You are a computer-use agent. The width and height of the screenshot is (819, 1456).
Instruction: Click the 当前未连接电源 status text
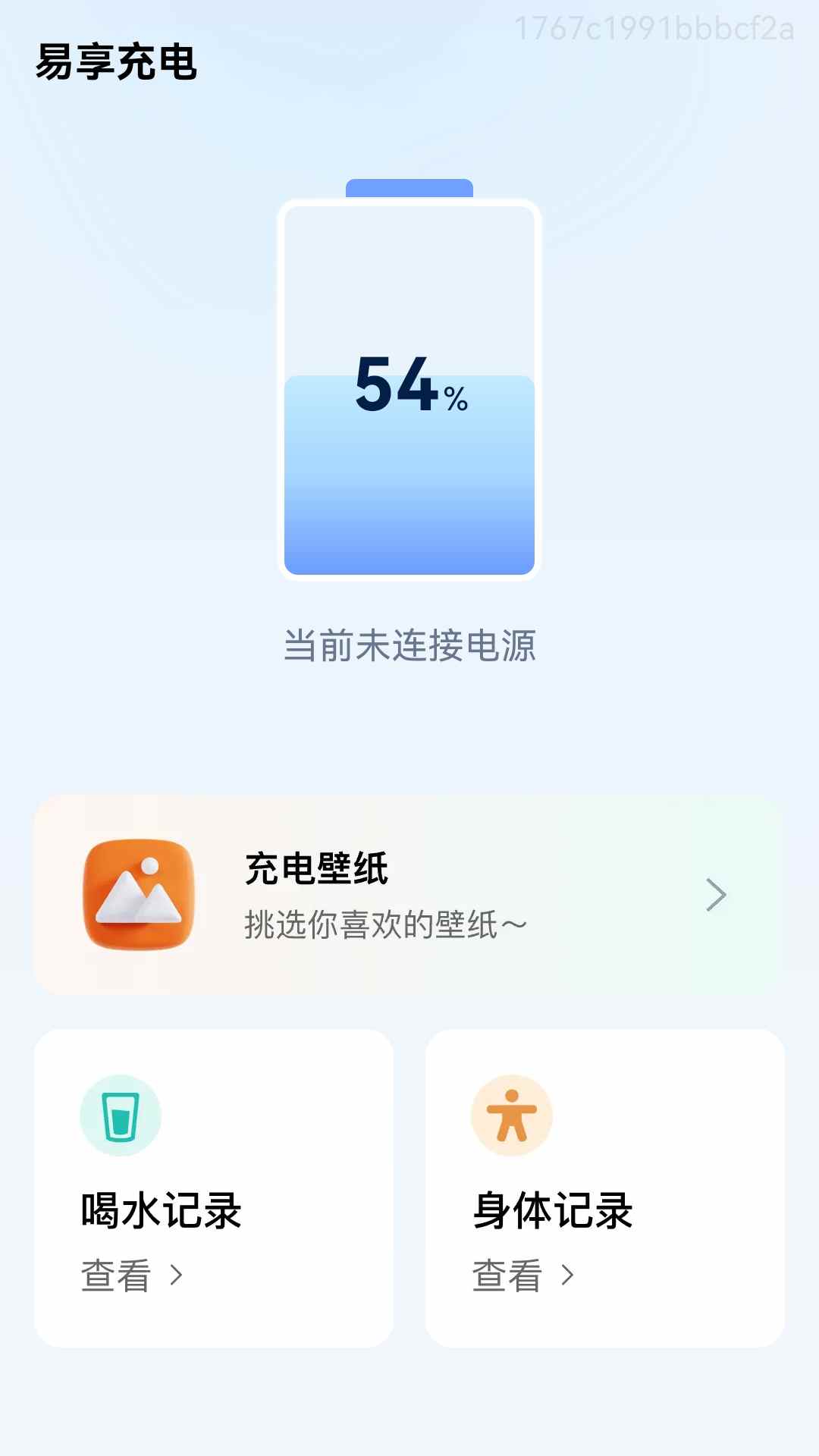(409, 646)
